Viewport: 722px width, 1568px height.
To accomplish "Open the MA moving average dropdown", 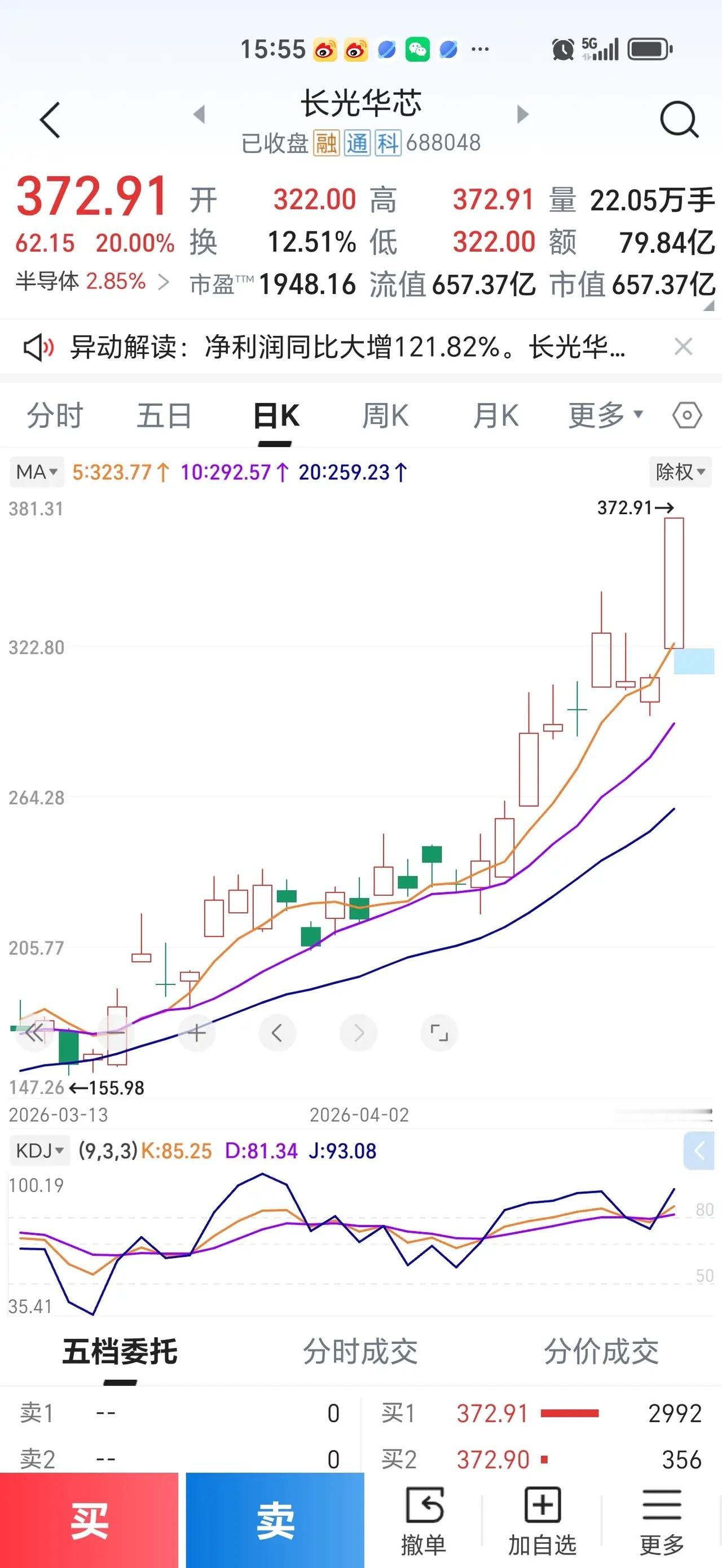I will tap(37, 471).
